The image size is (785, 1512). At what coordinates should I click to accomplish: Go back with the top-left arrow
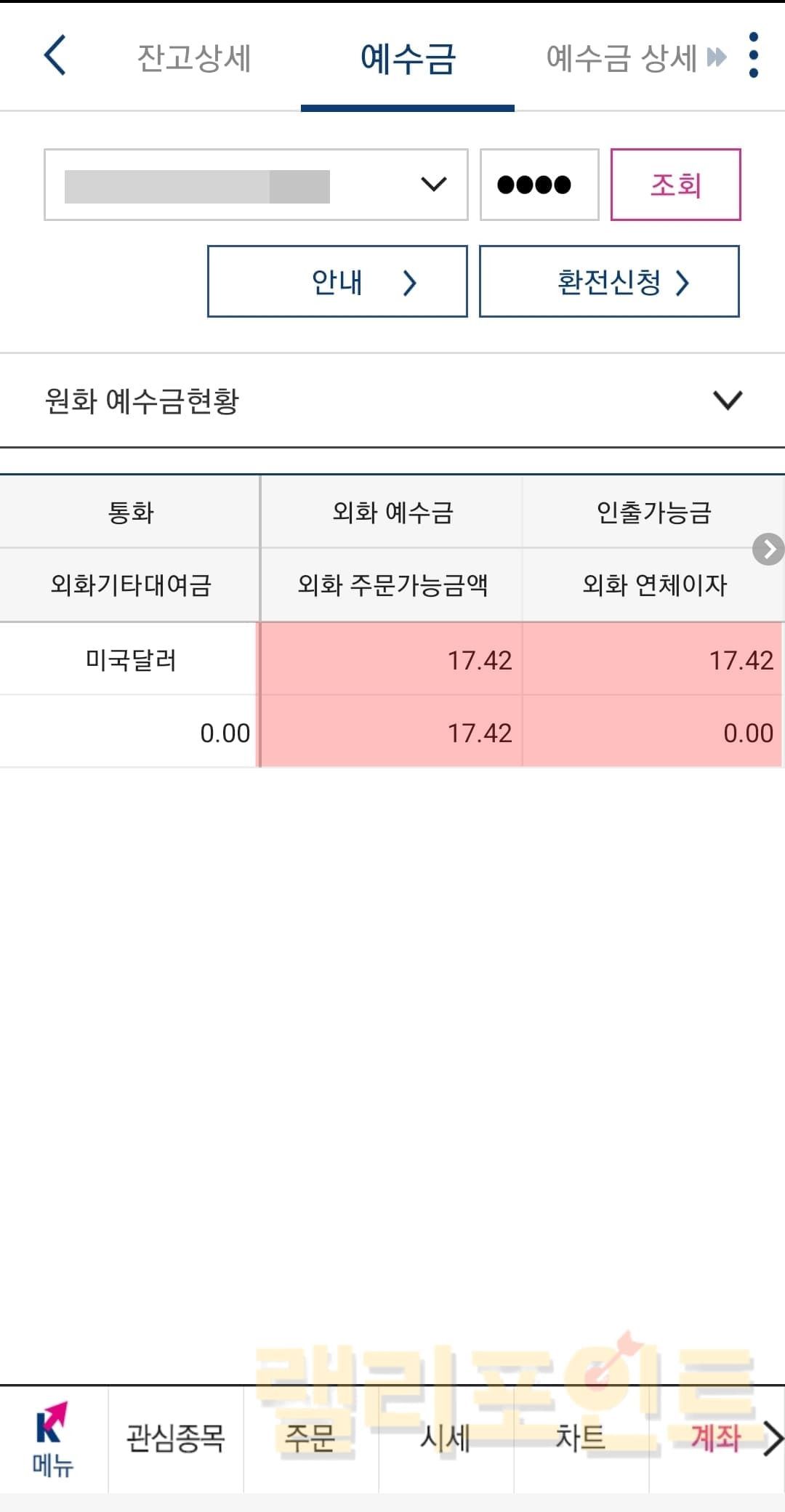[x=55, y=56]
